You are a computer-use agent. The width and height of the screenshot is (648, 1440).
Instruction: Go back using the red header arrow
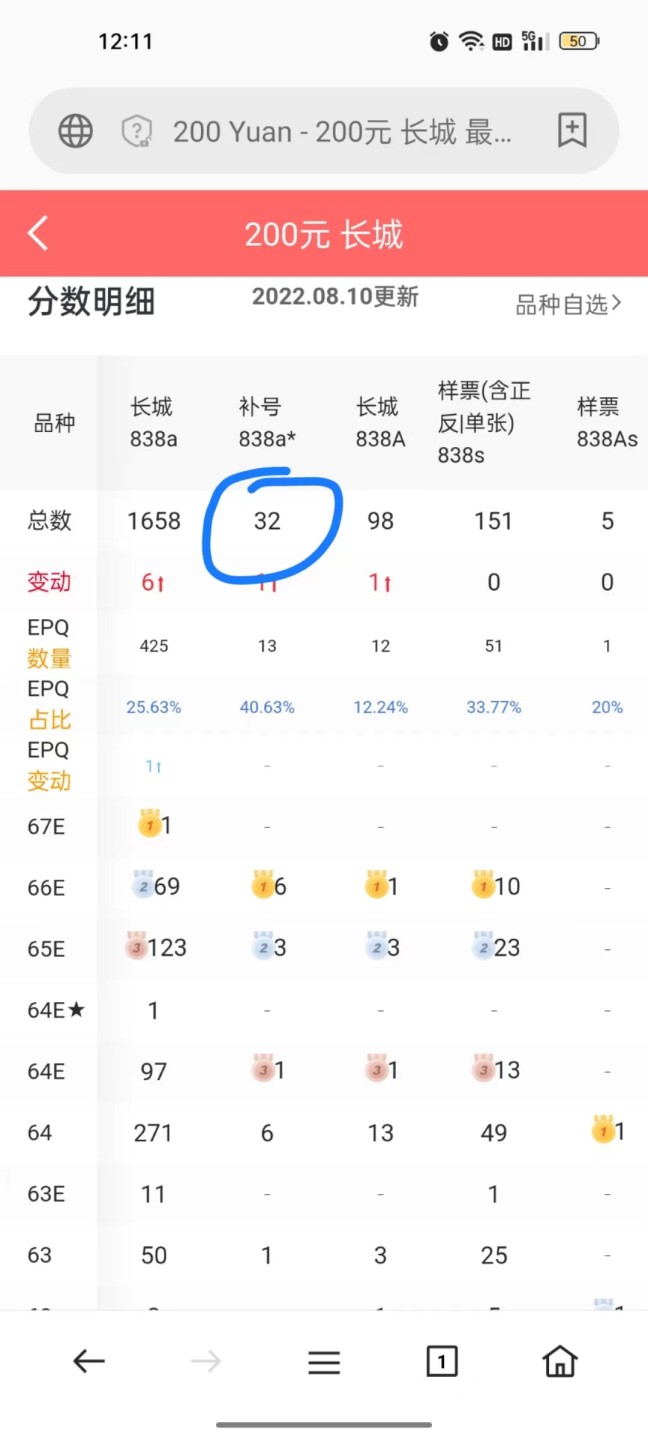(x=38, y=234)
